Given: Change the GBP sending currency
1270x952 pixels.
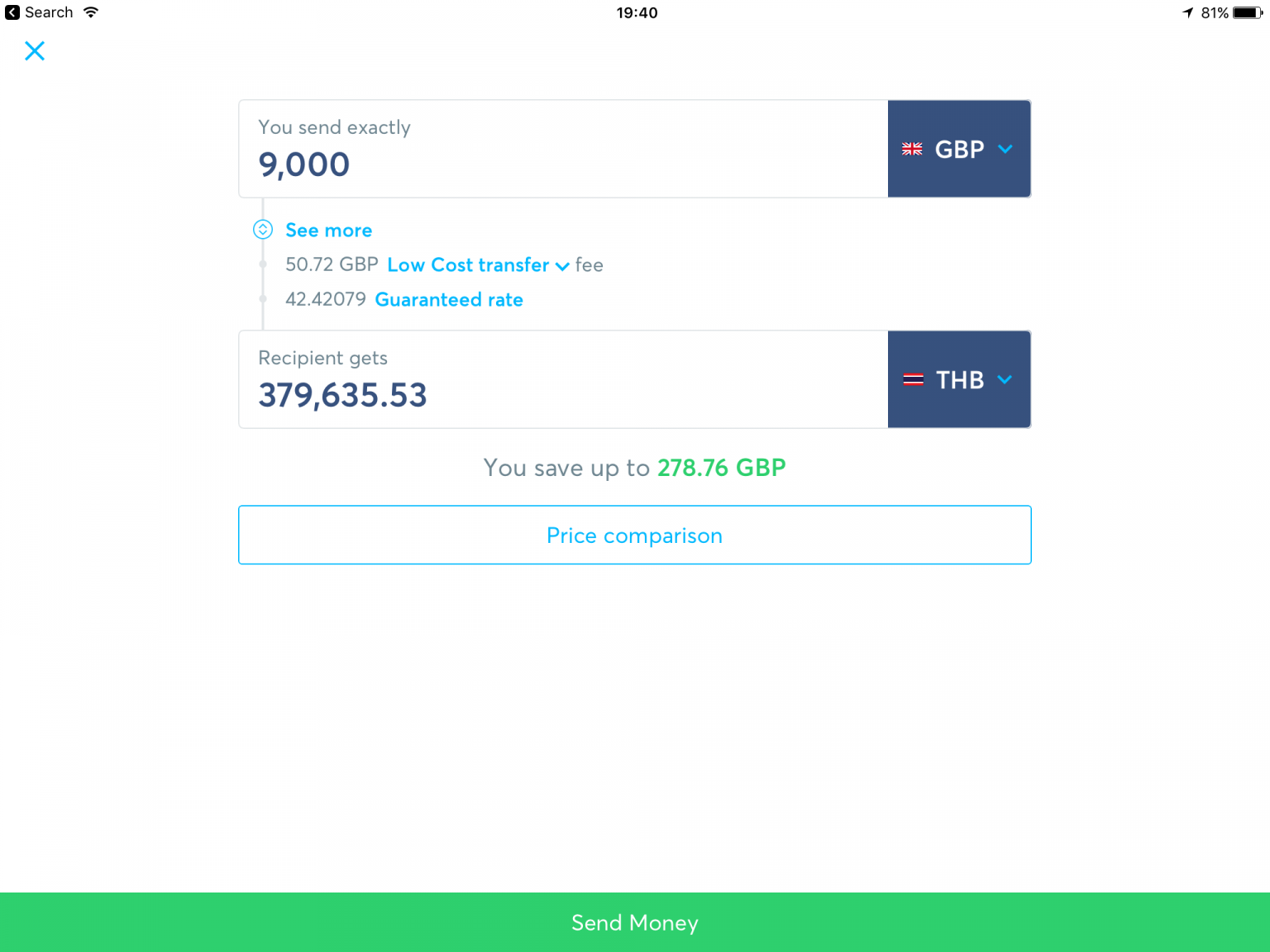Looking at the screenshot, I should pos(959,149).
